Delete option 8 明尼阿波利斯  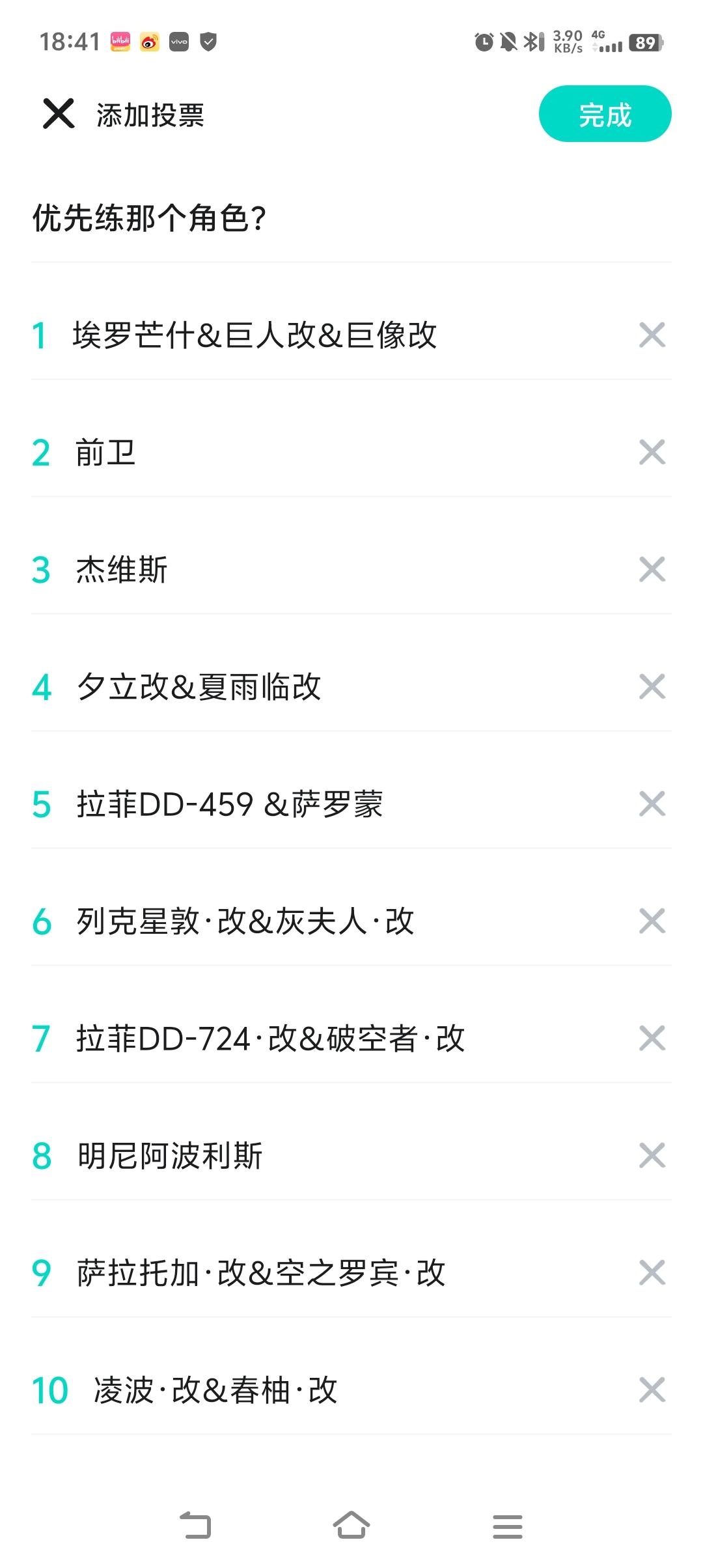(652, 1156)
